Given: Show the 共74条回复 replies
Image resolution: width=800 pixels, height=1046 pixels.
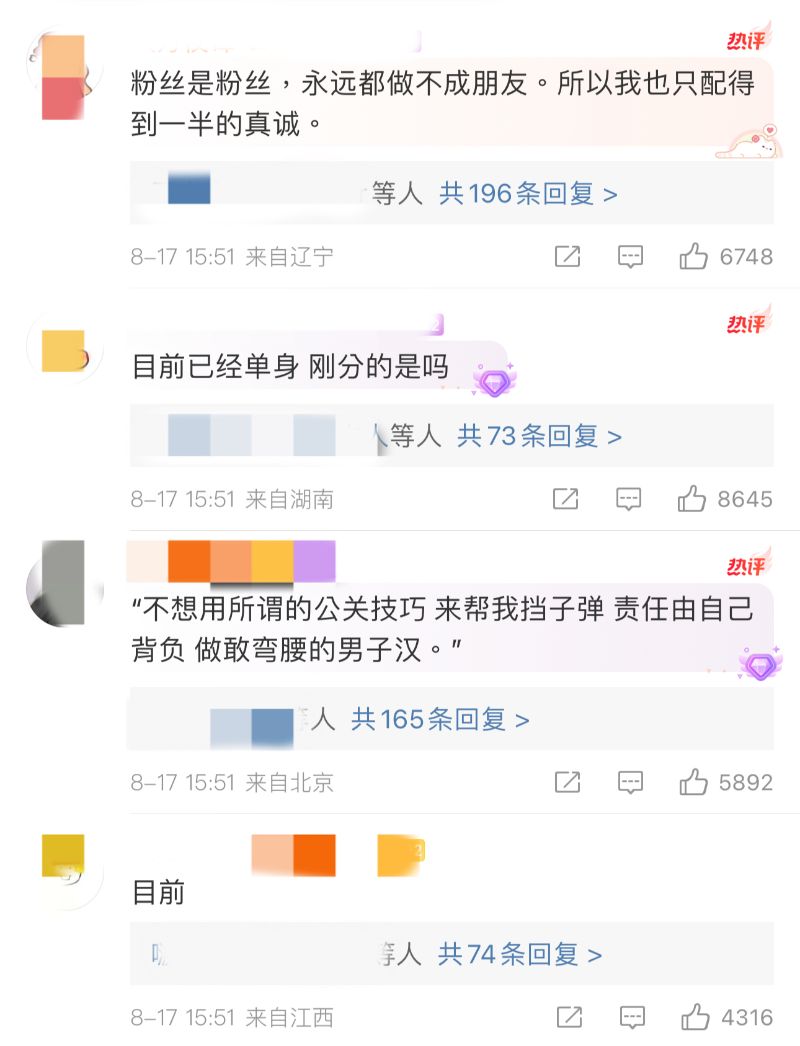Looking at the screenshot, I should (x=520, y=955).
